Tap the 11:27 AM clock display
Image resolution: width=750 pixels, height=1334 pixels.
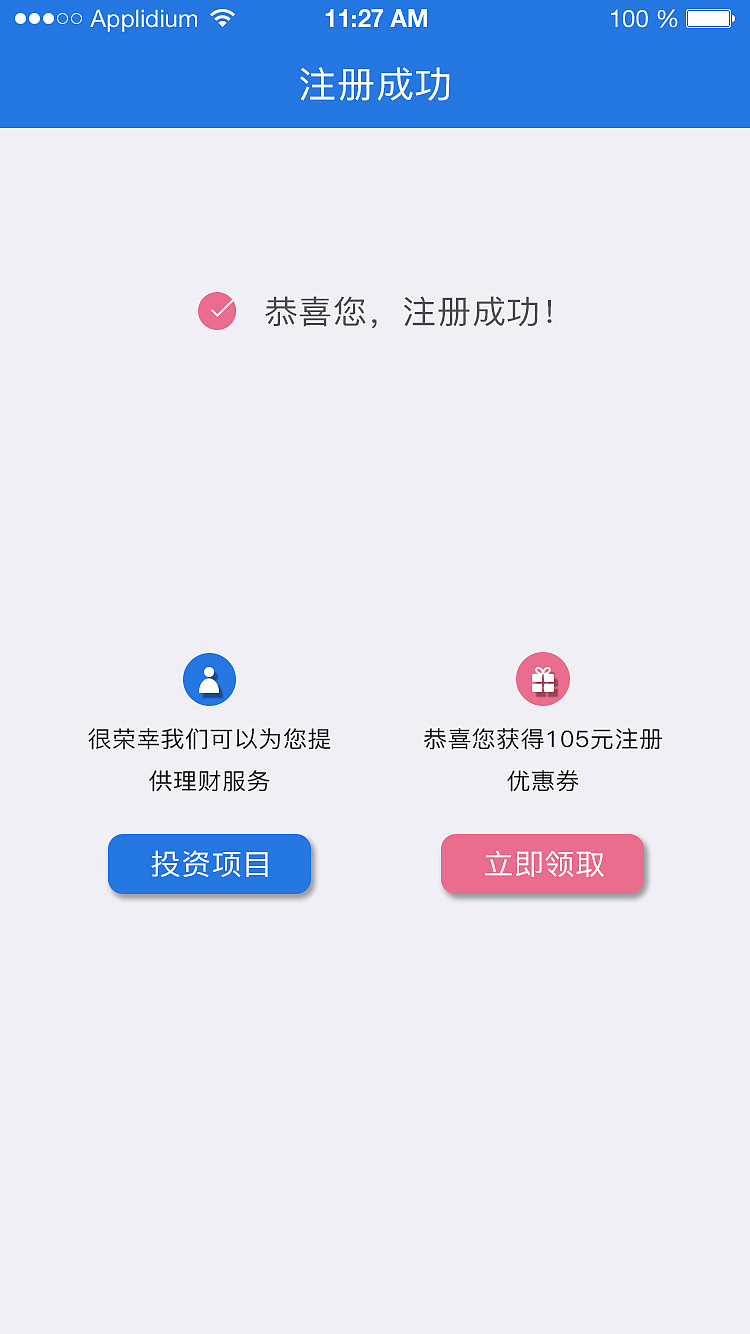tap(374, 17)
